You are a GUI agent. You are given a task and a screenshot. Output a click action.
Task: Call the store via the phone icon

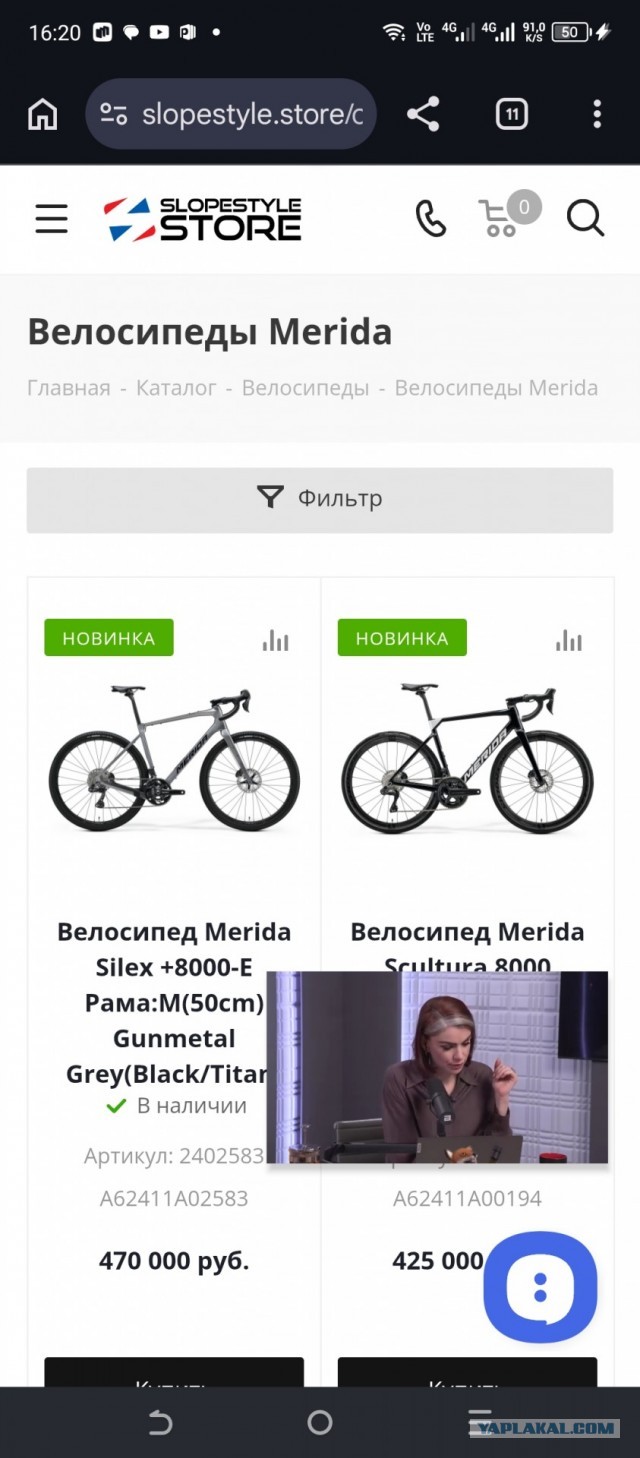[430, 218]
